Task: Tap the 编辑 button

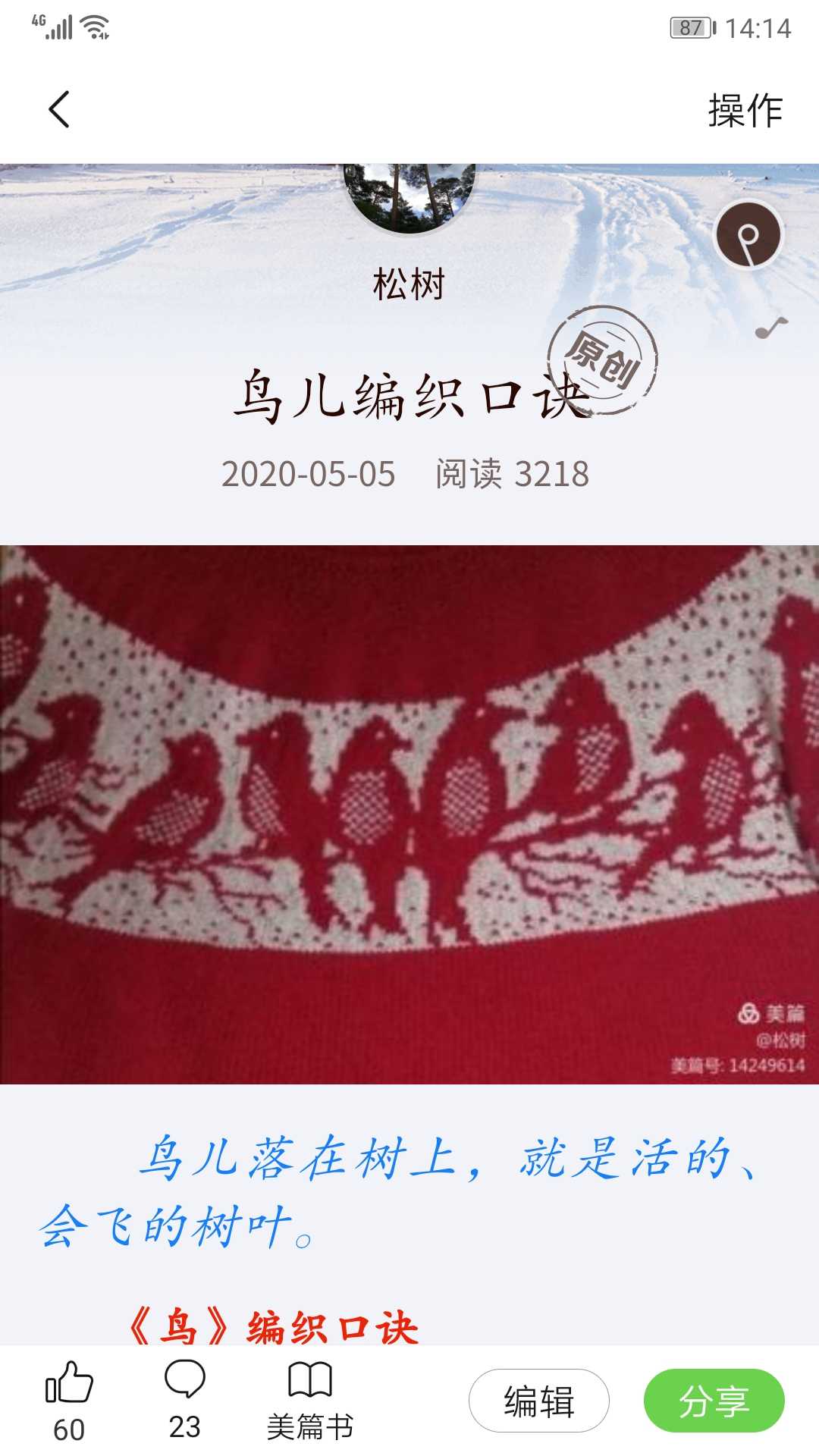Action: (538, 1401)
